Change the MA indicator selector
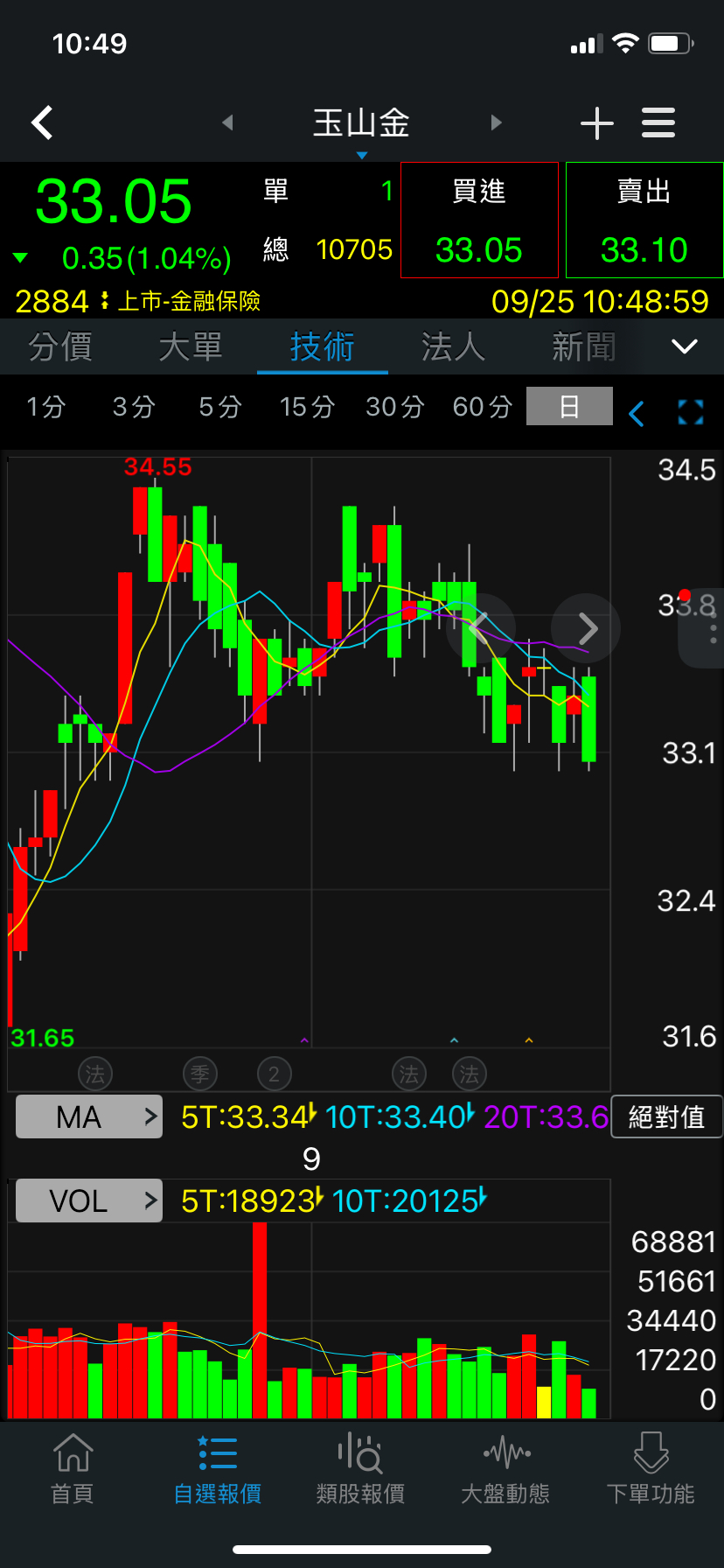This screenshot has height=1568, width=724. click(89, 1117)
